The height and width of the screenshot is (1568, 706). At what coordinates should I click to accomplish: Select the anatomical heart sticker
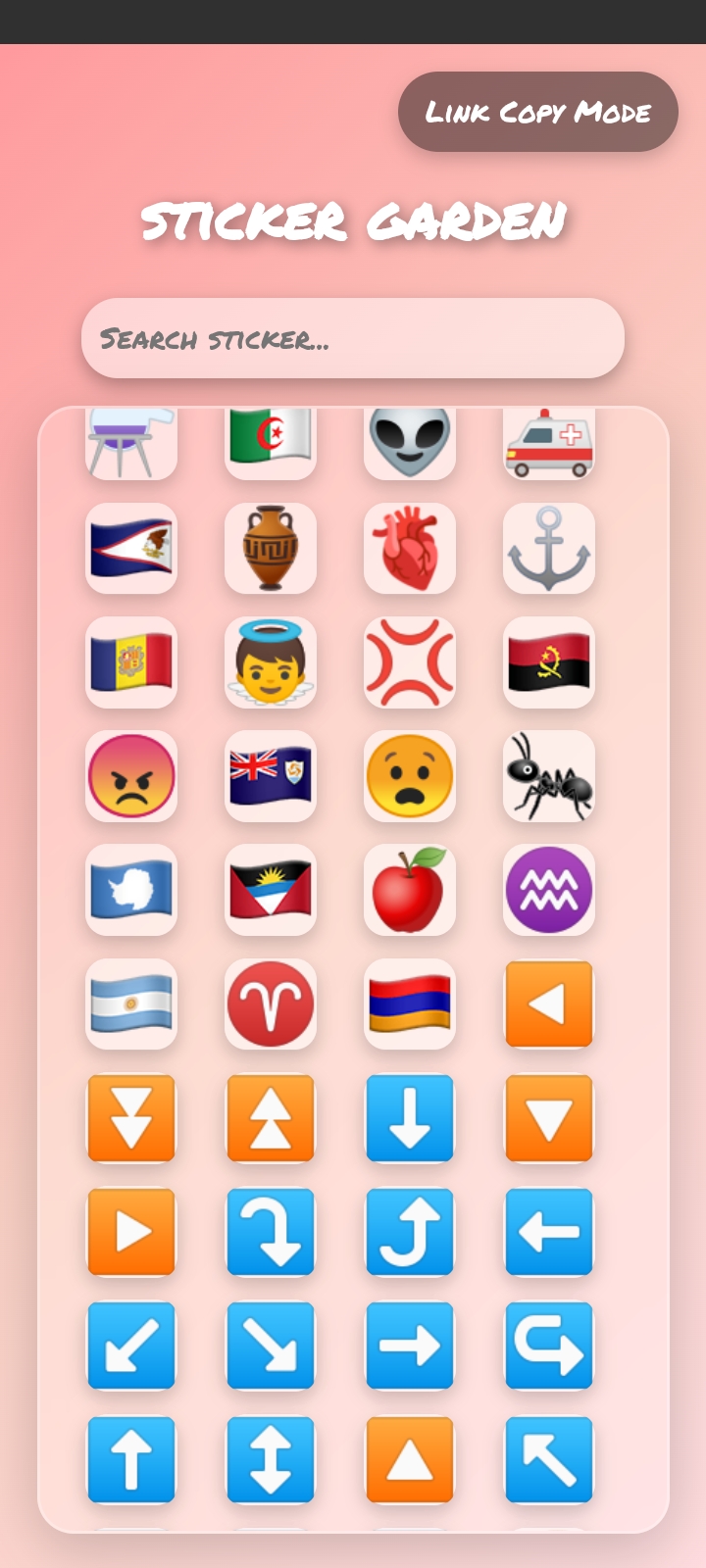coord(410,548)
